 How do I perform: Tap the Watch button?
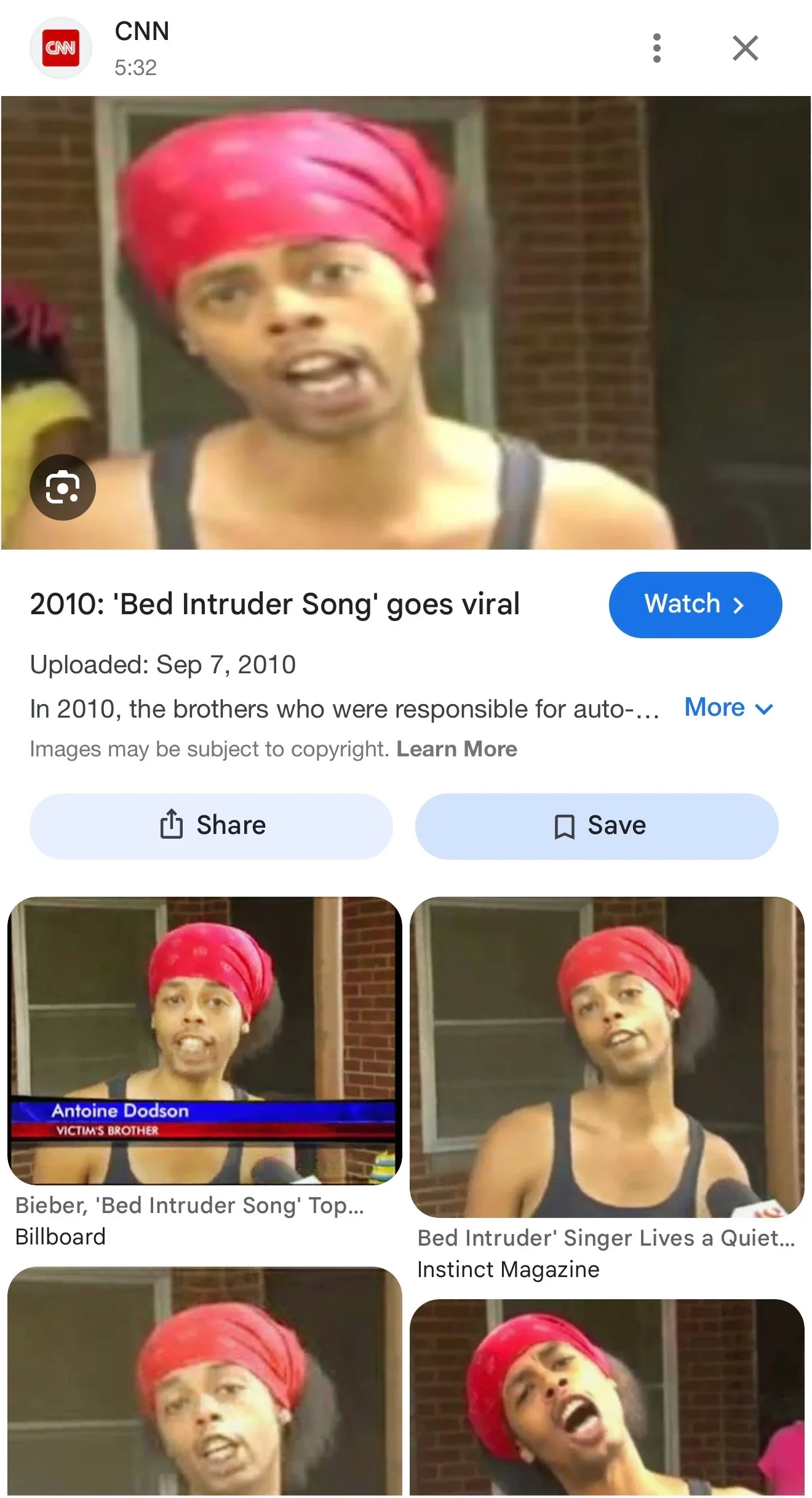click(x=695, y=604)
